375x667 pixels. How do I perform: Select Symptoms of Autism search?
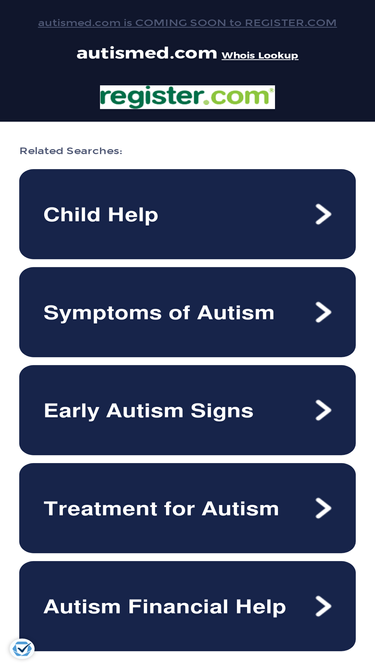188,312
